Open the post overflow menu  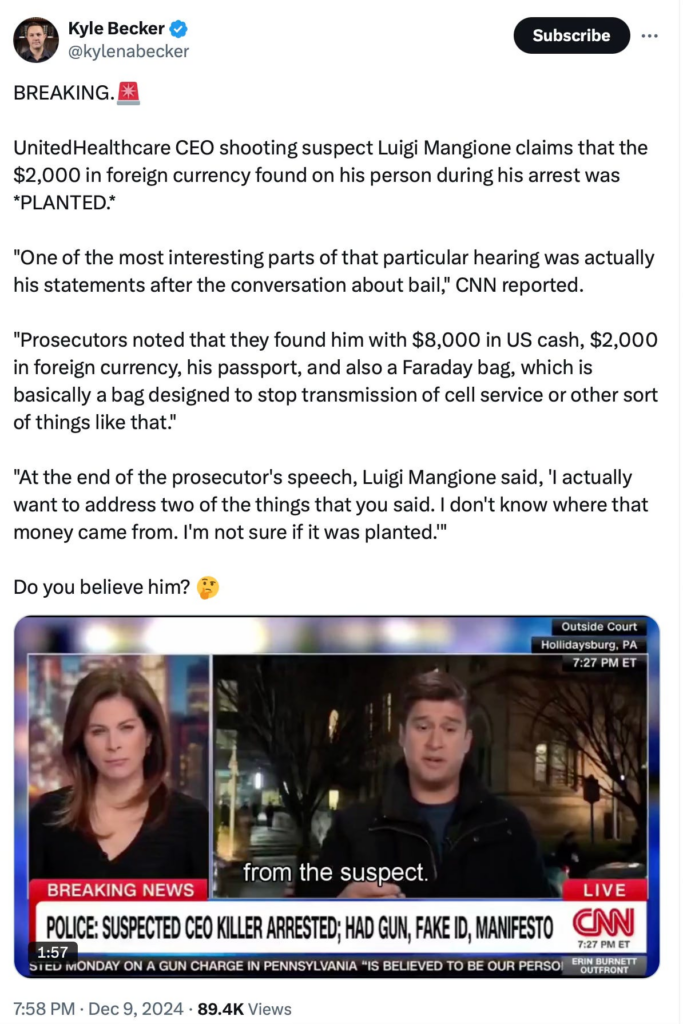(x=650, y=36)
